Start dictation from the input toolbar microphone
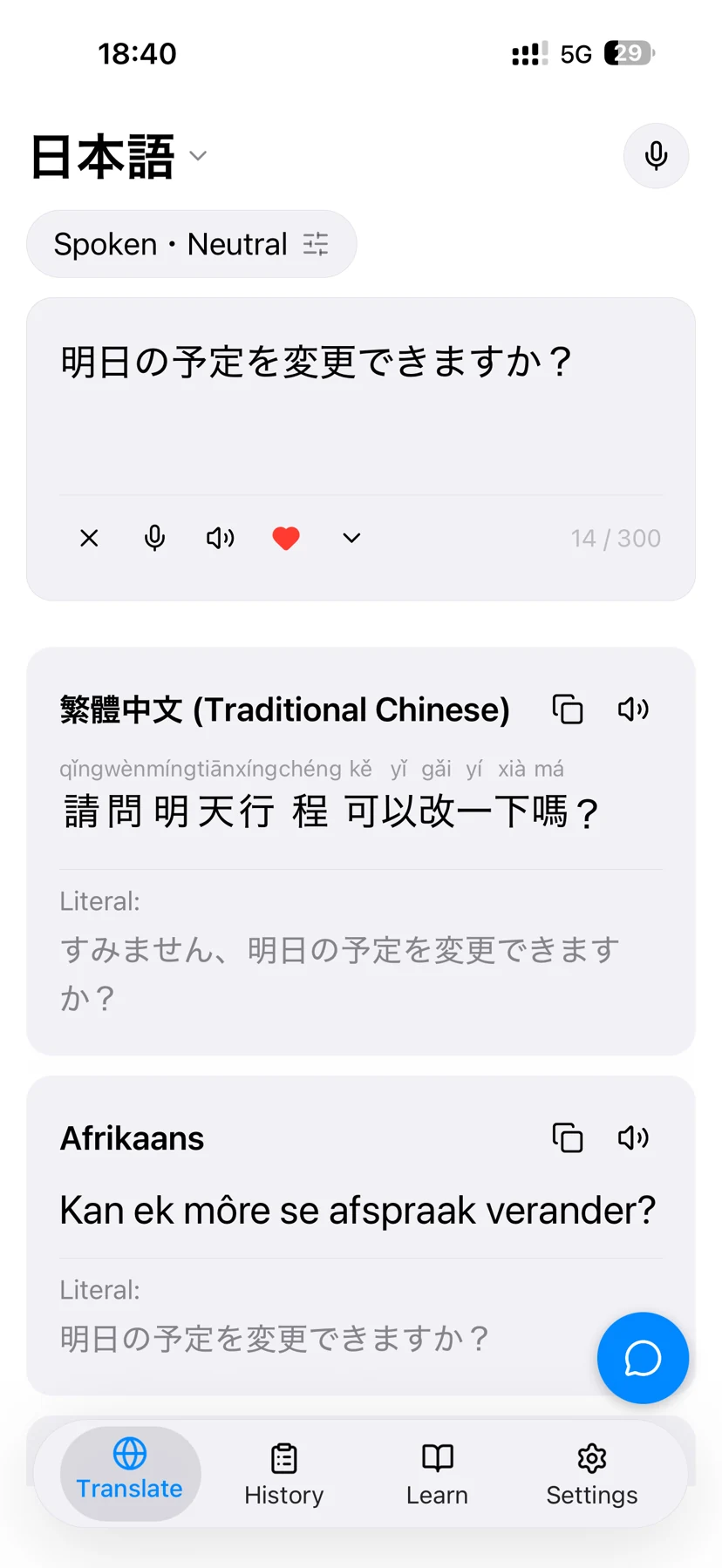Image resolution: width=722 pixels, height=1568 pixels. (154, 538)
